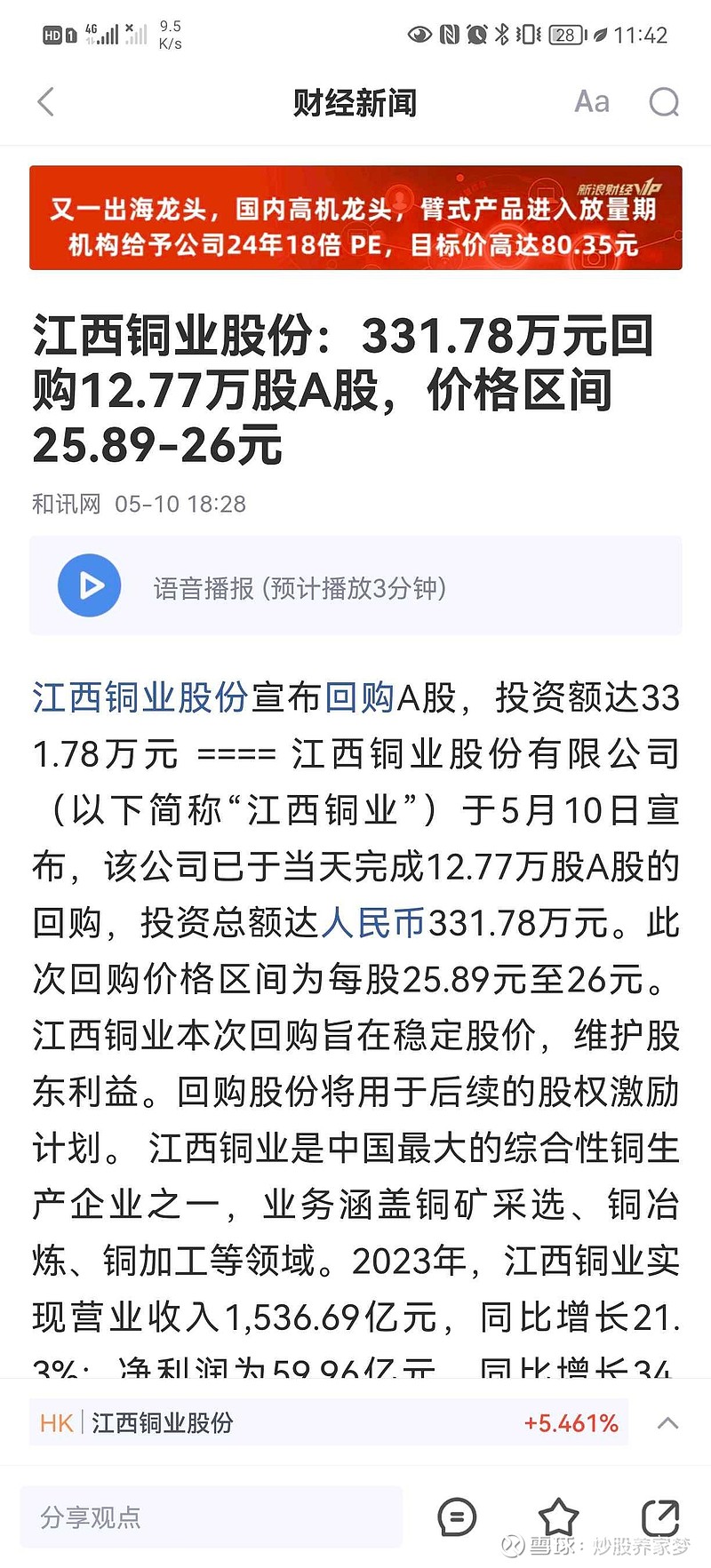Open the Aa font size settings

click(592, 102)
